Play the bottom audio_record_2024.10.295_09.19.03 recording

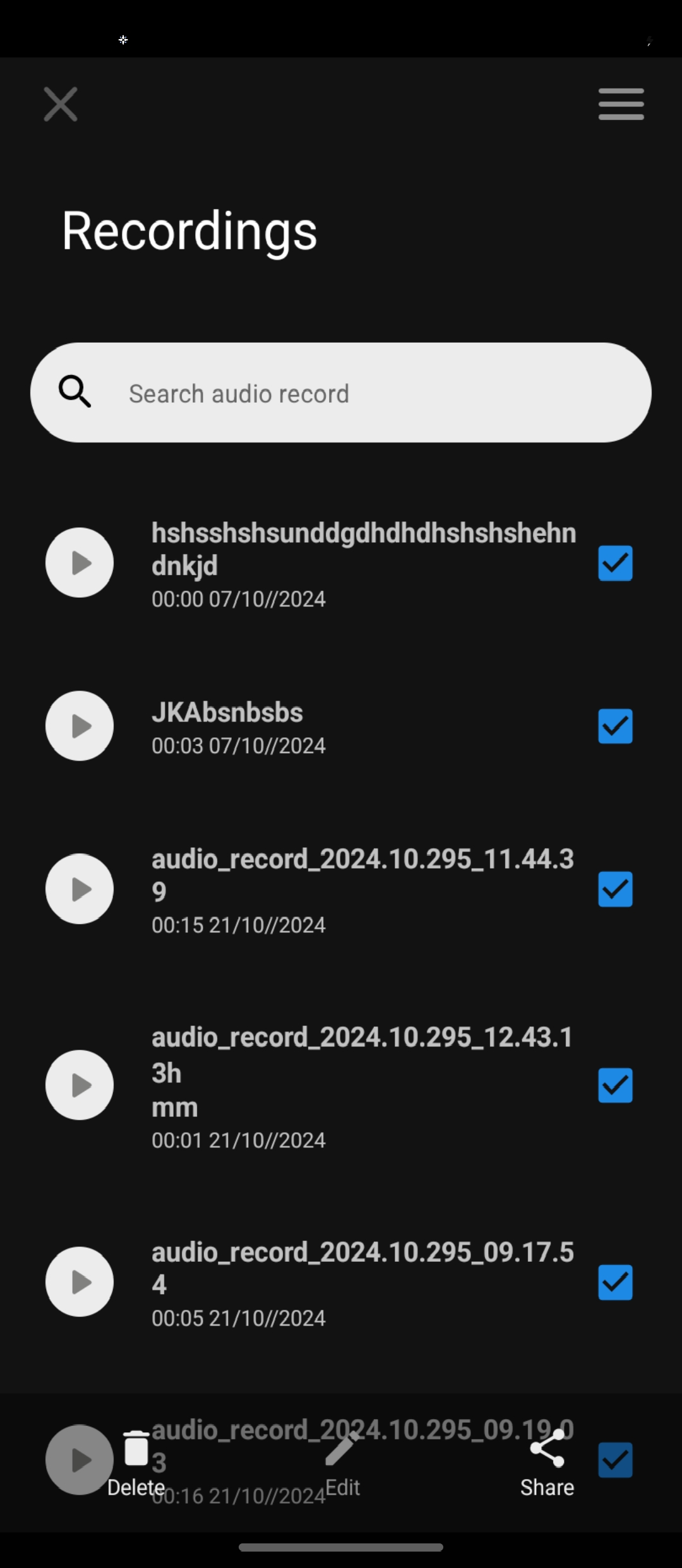tap(79, 1458)
